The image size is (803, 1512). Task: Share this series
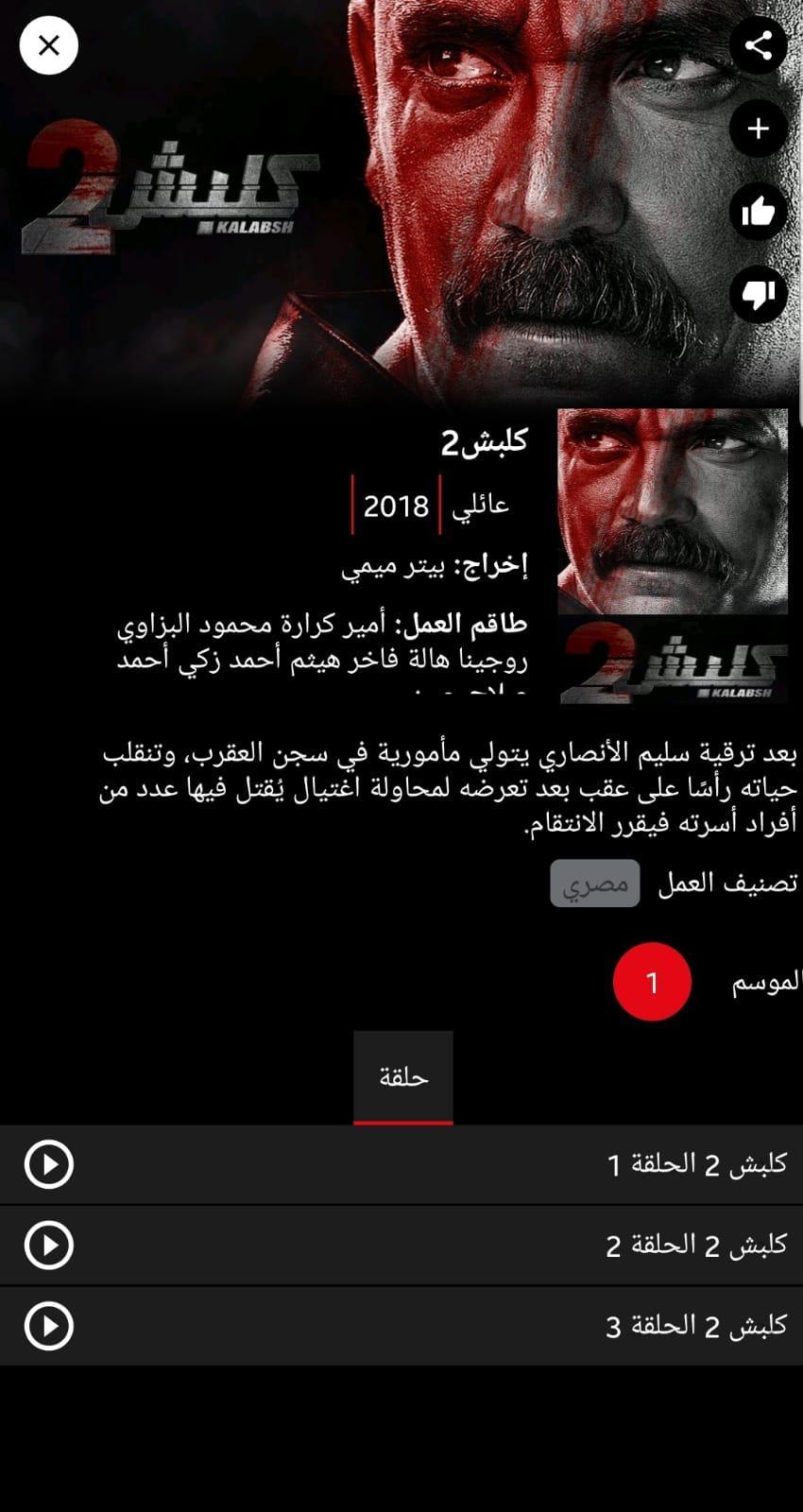tap(758, 44)
